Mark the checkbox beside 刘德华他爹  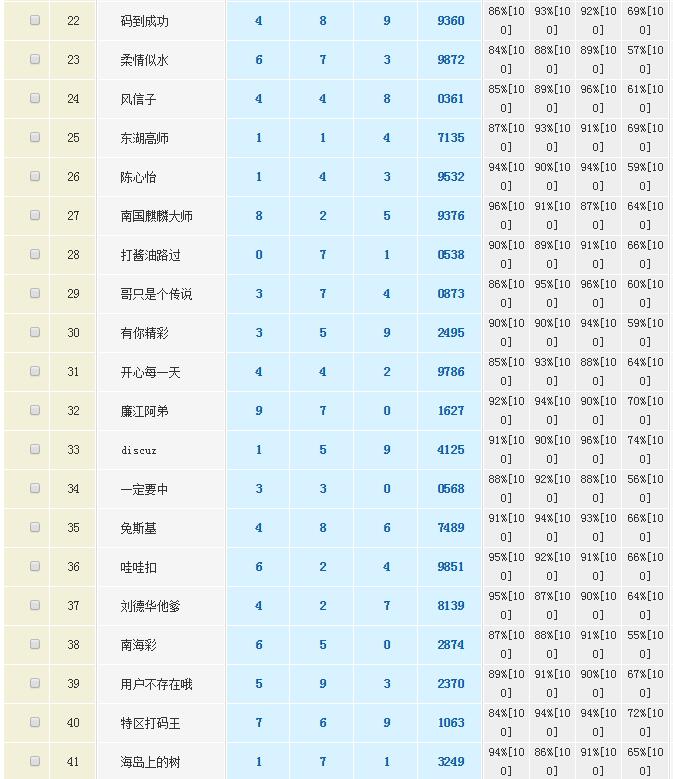[35, 605]
